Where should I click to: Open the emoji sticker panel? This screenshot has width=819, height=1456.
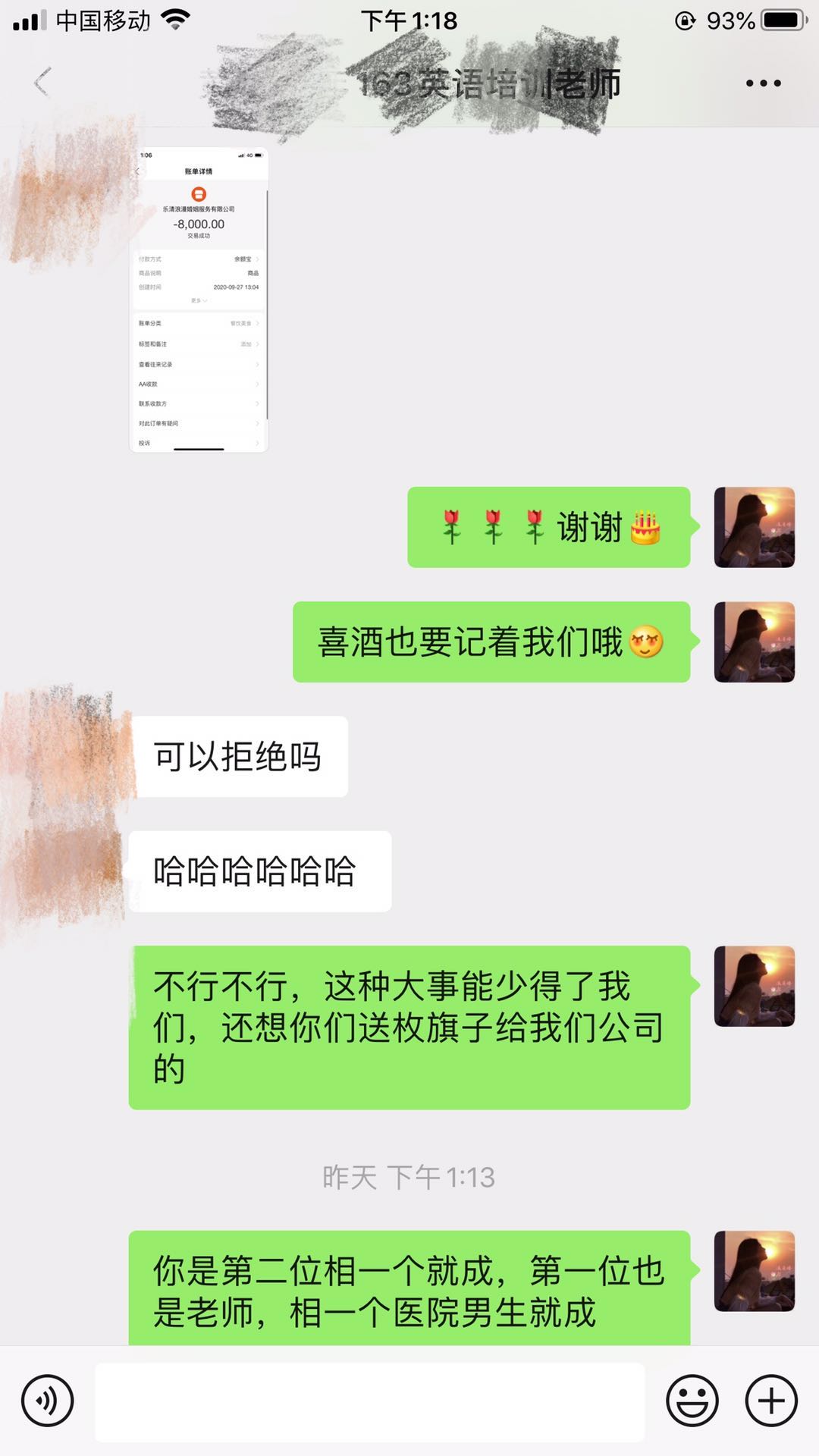(x=692, y=1401)
